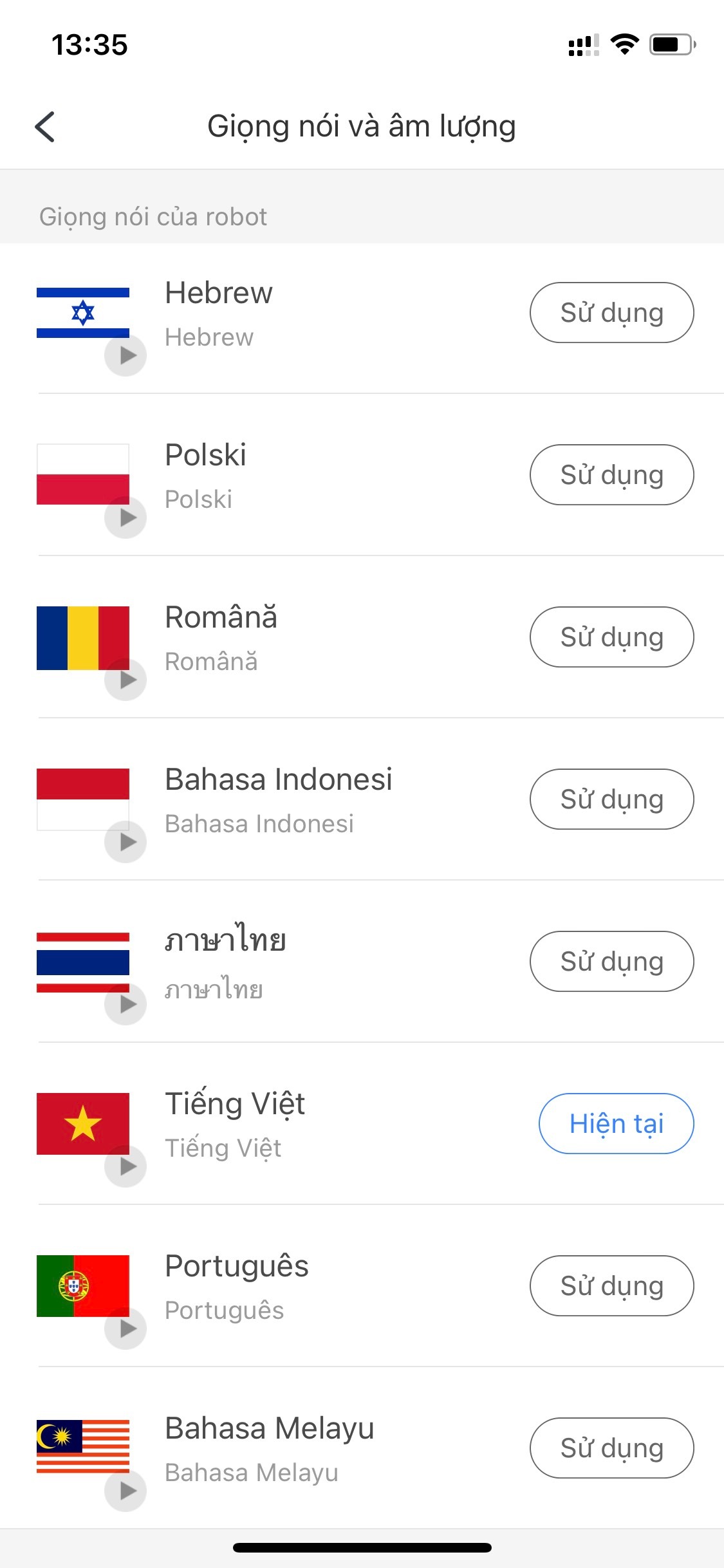The width and height of the screenshot is (724, 1568).
Task: Play the ภาษาไทย voice sample
Action: point(125,1004)
